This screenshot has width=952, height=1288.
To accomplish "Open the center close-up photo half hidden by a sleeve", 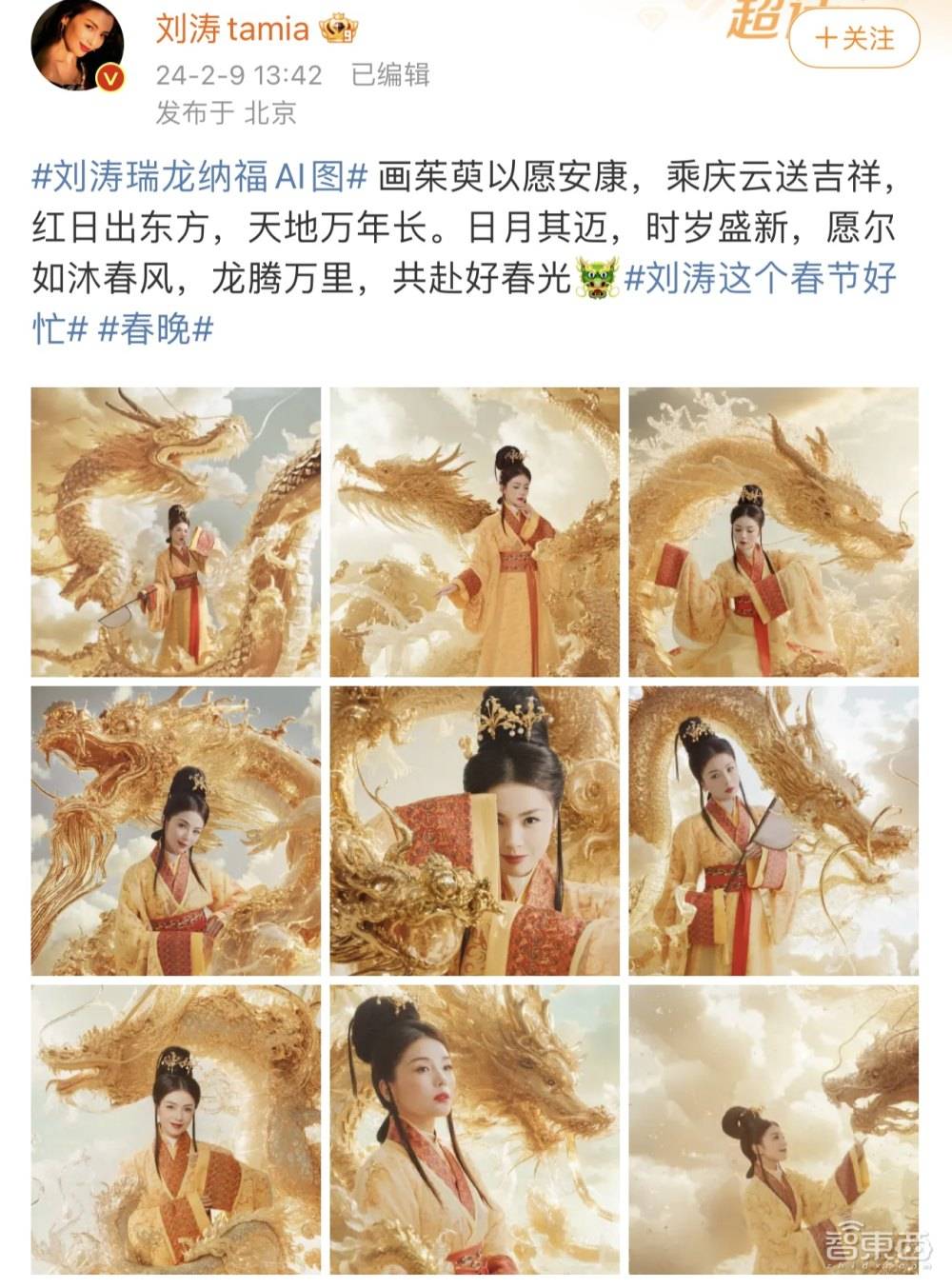I will coord(474,830).
